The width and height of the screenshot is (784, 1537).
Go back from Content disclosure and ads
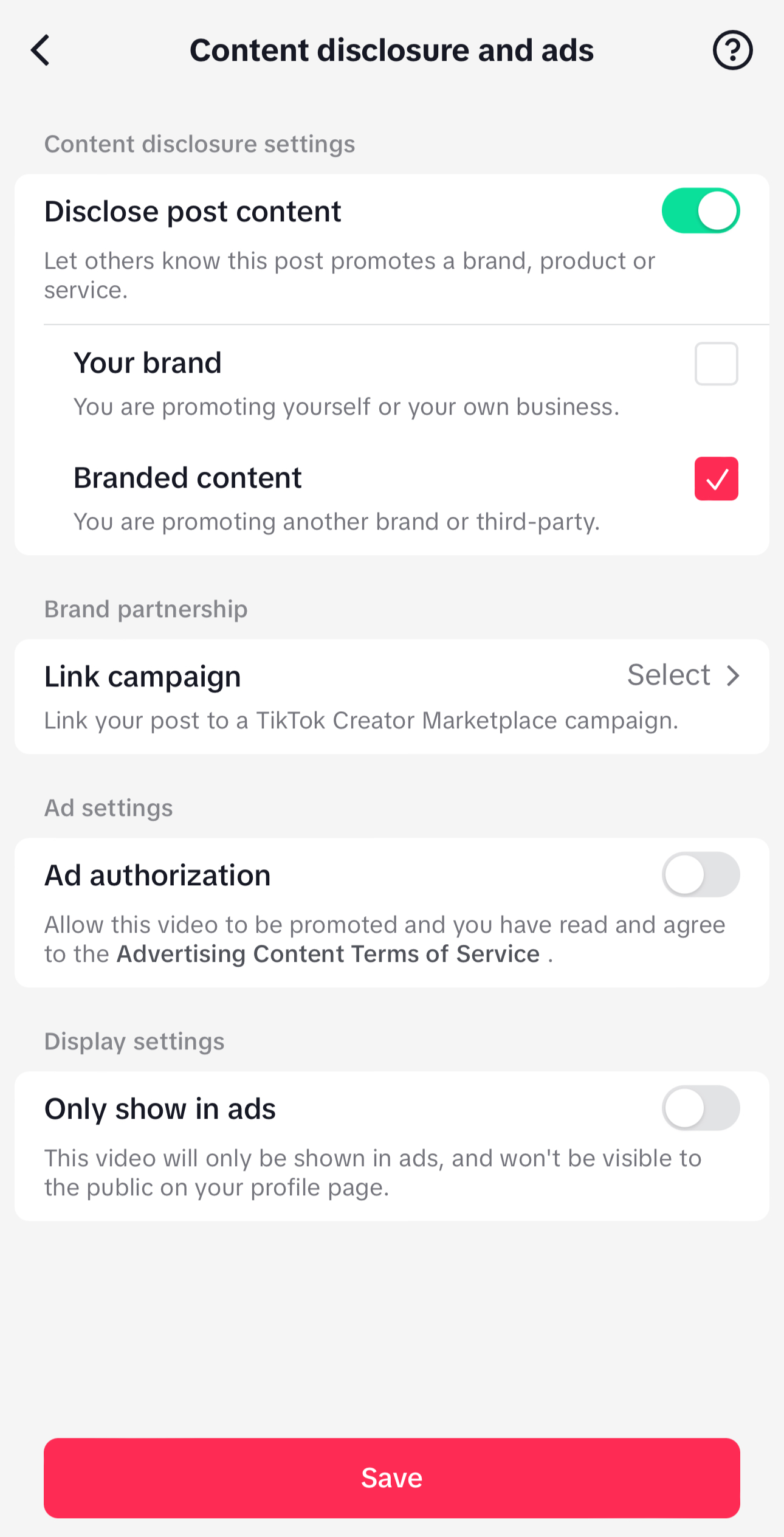point(41,50)
